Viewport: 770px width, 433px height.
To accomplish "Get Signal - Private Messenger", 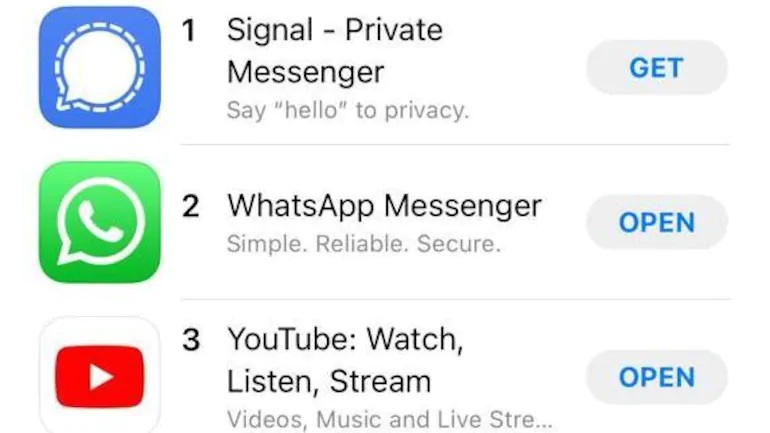I will [x=656, y=68].
